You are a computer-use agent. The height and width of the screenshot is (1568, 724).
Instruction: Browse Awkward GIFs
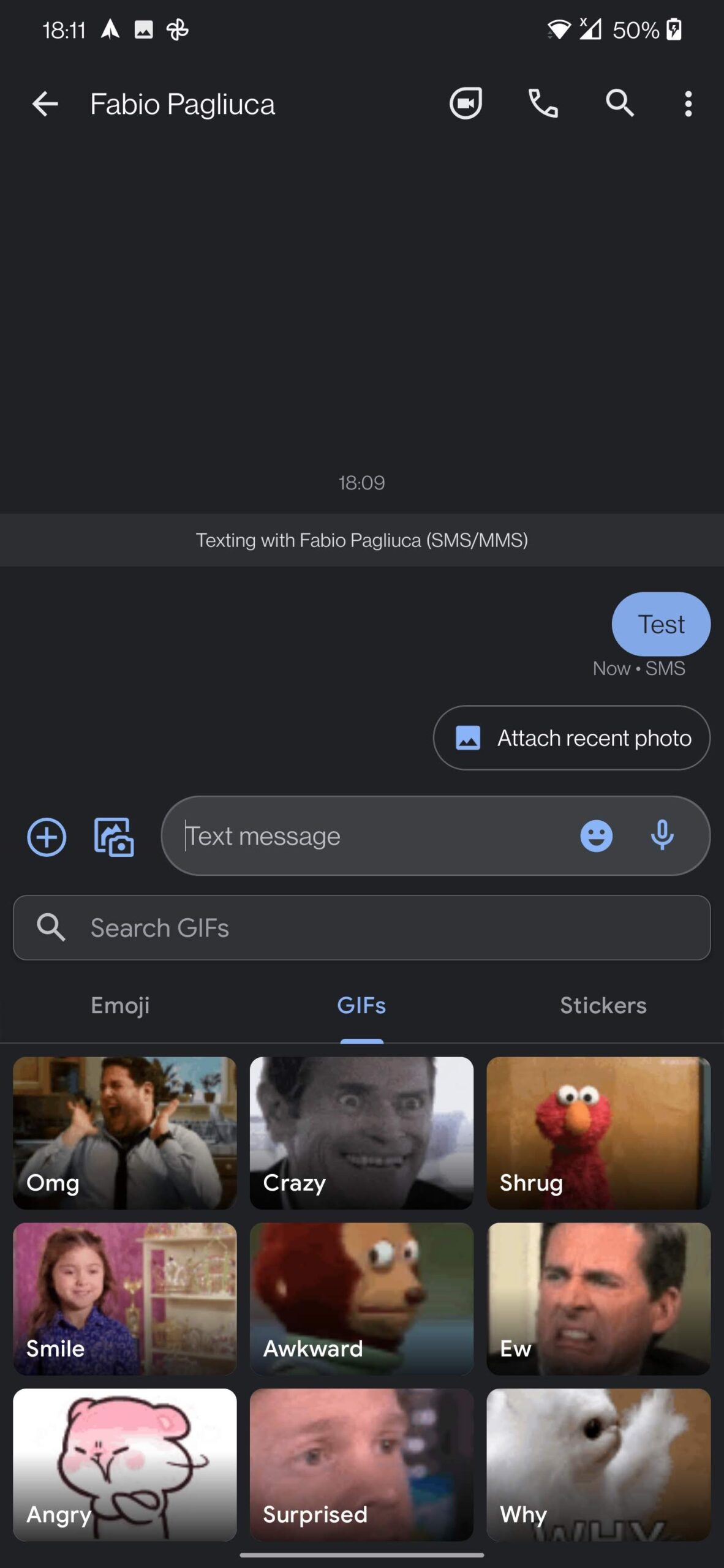(361, 1298)
